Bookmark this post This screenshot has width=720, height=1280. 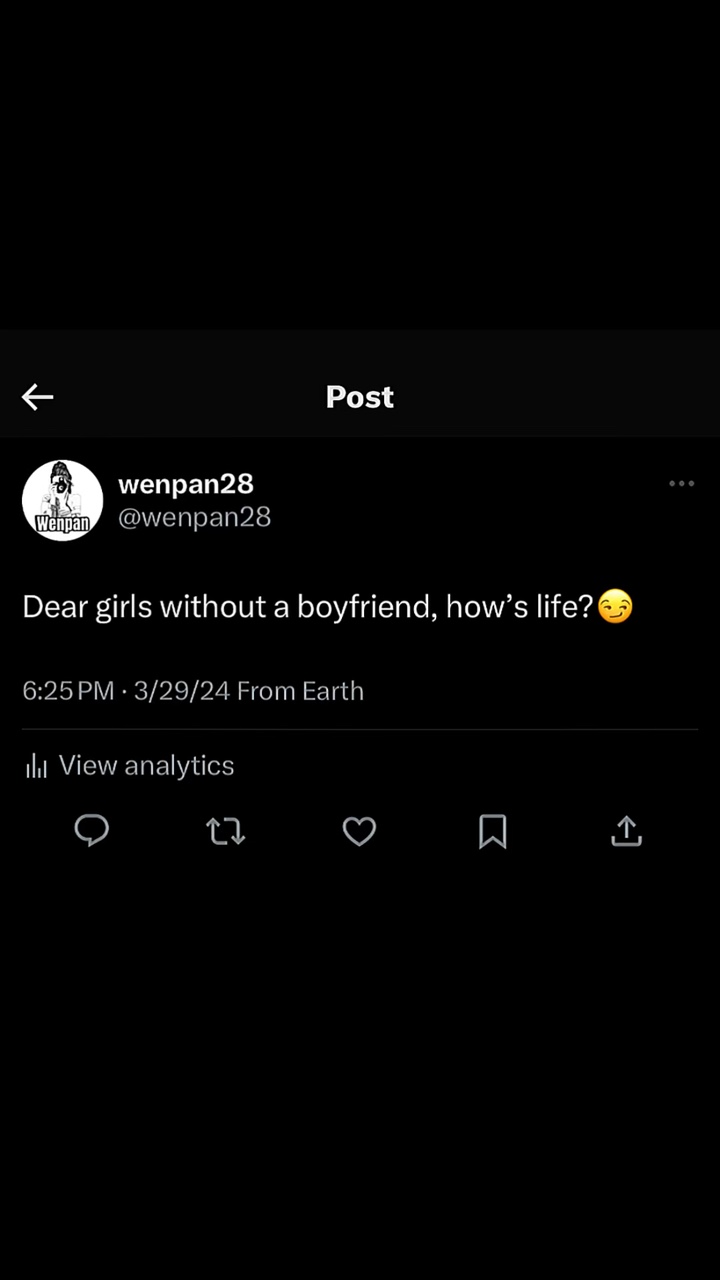click(x=493, y=831)
